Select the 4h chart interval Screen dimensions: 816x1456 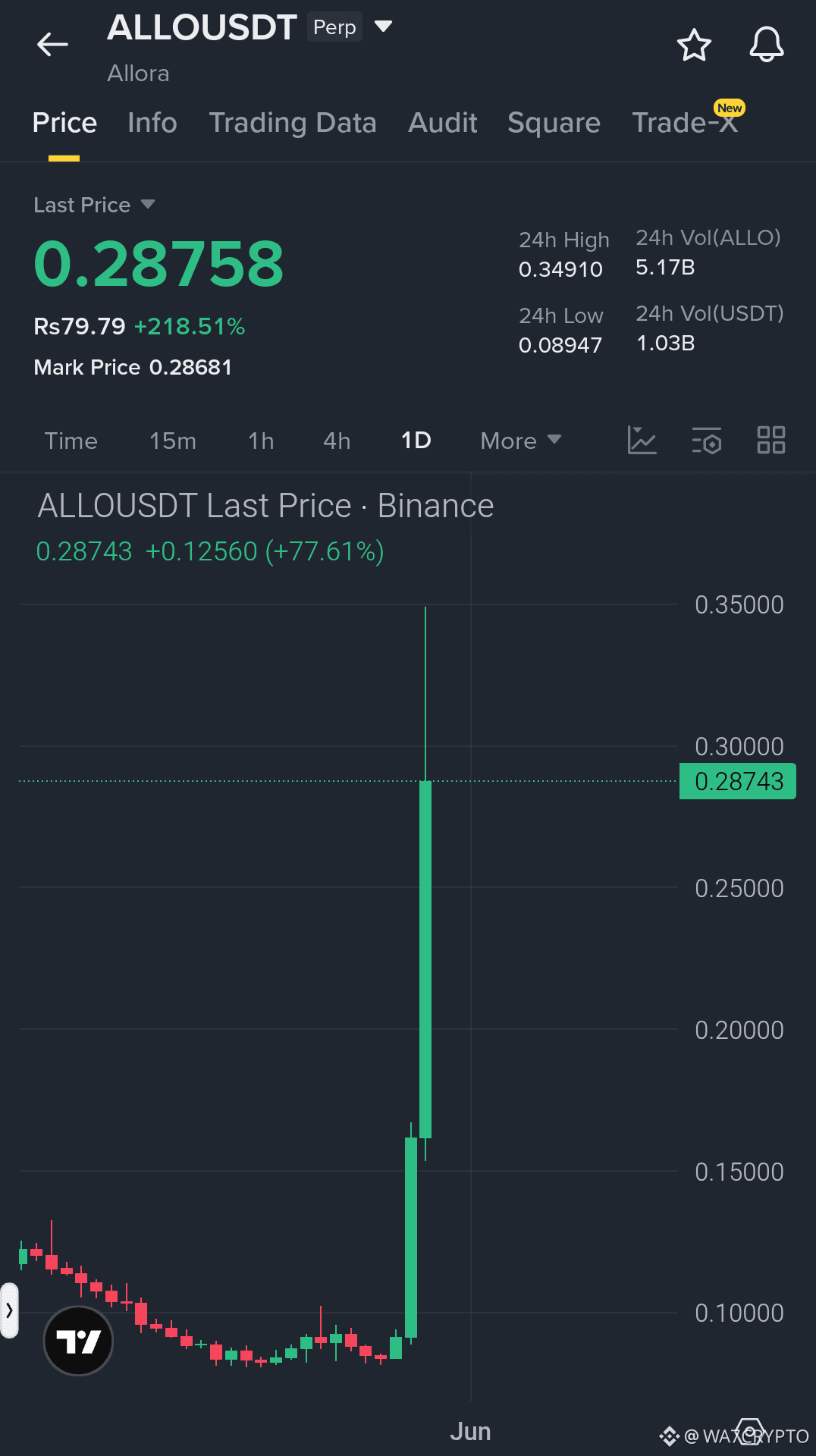point(337,441)
